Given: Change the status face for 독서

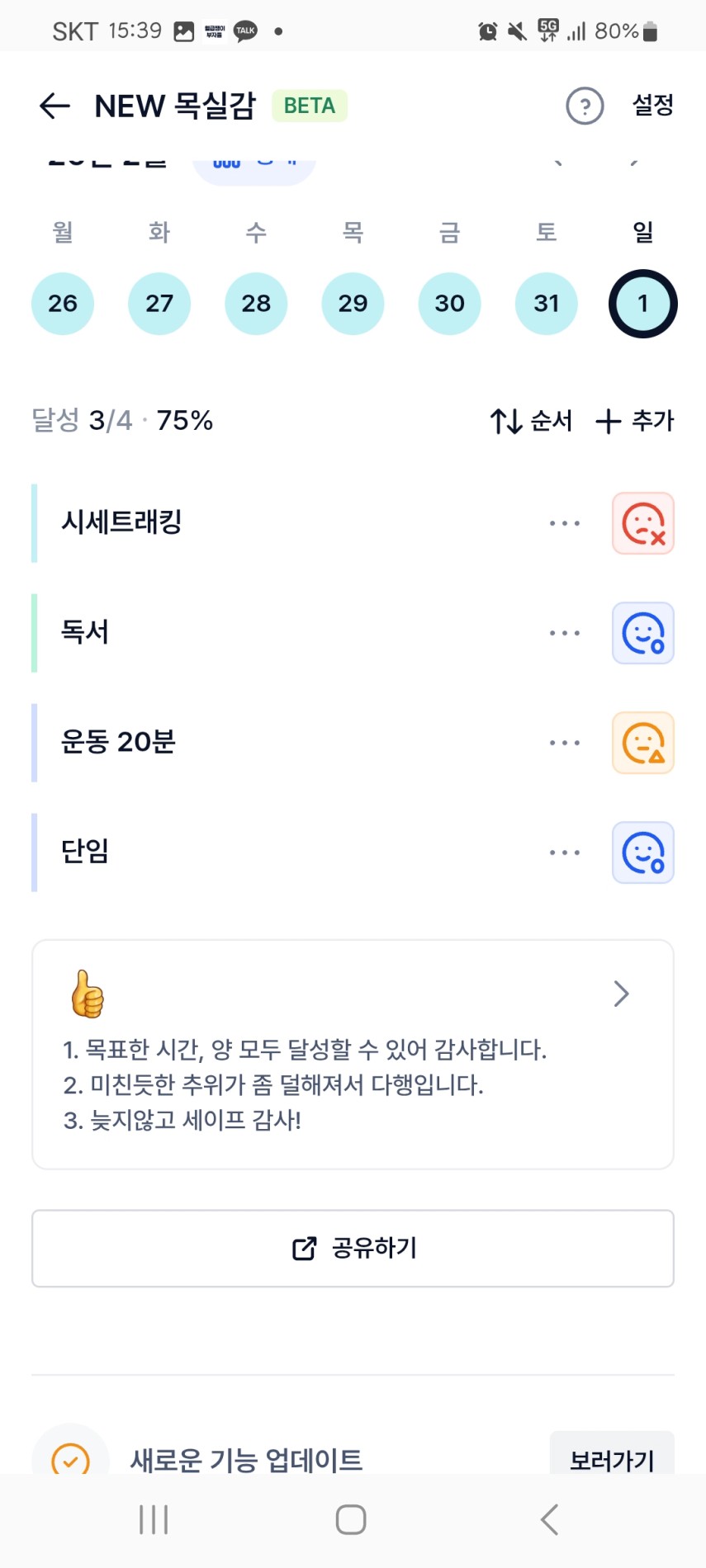Looking at the screenshot, I should click(x=643, y=633).
